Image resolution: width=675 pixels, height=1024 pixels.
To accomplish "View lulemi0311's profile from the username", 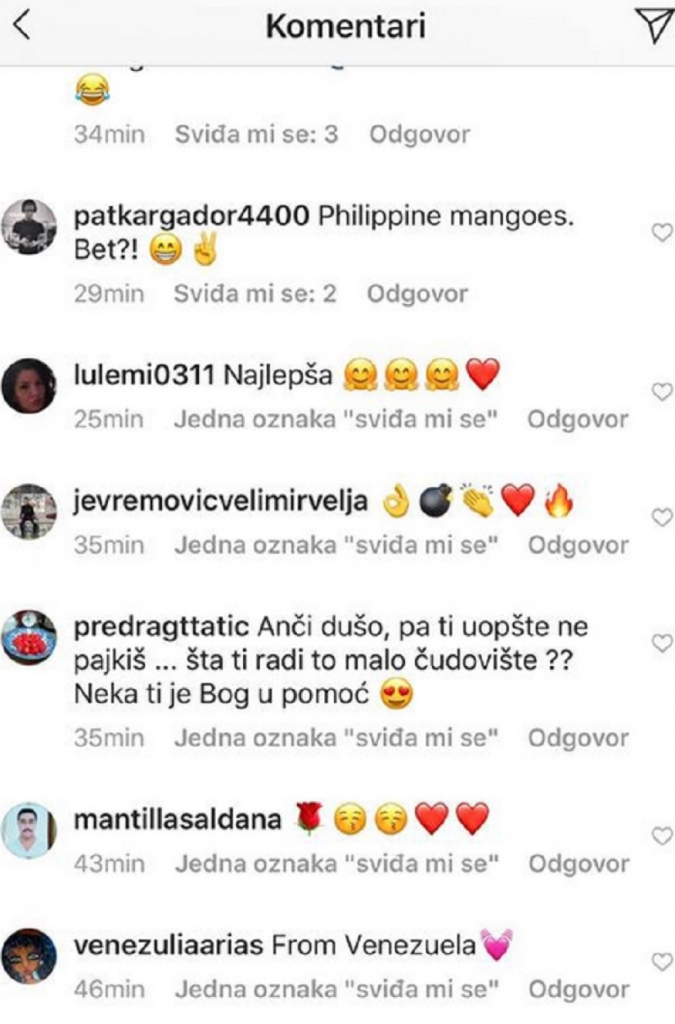I will pyautogui.click(x=144, y=375).
